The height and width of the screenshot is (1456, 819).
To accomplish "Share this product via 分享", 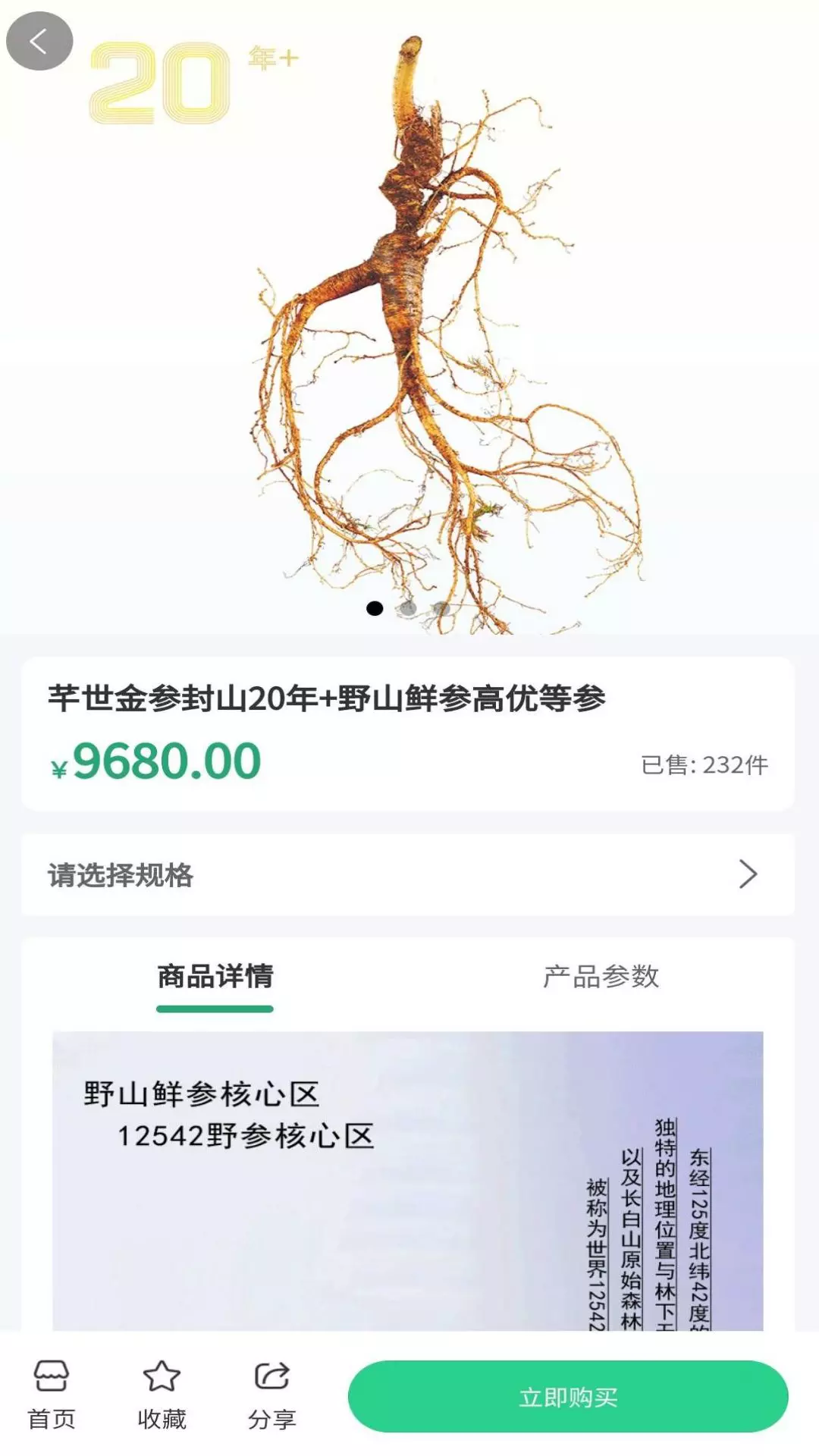I will tap(271, 1395).
